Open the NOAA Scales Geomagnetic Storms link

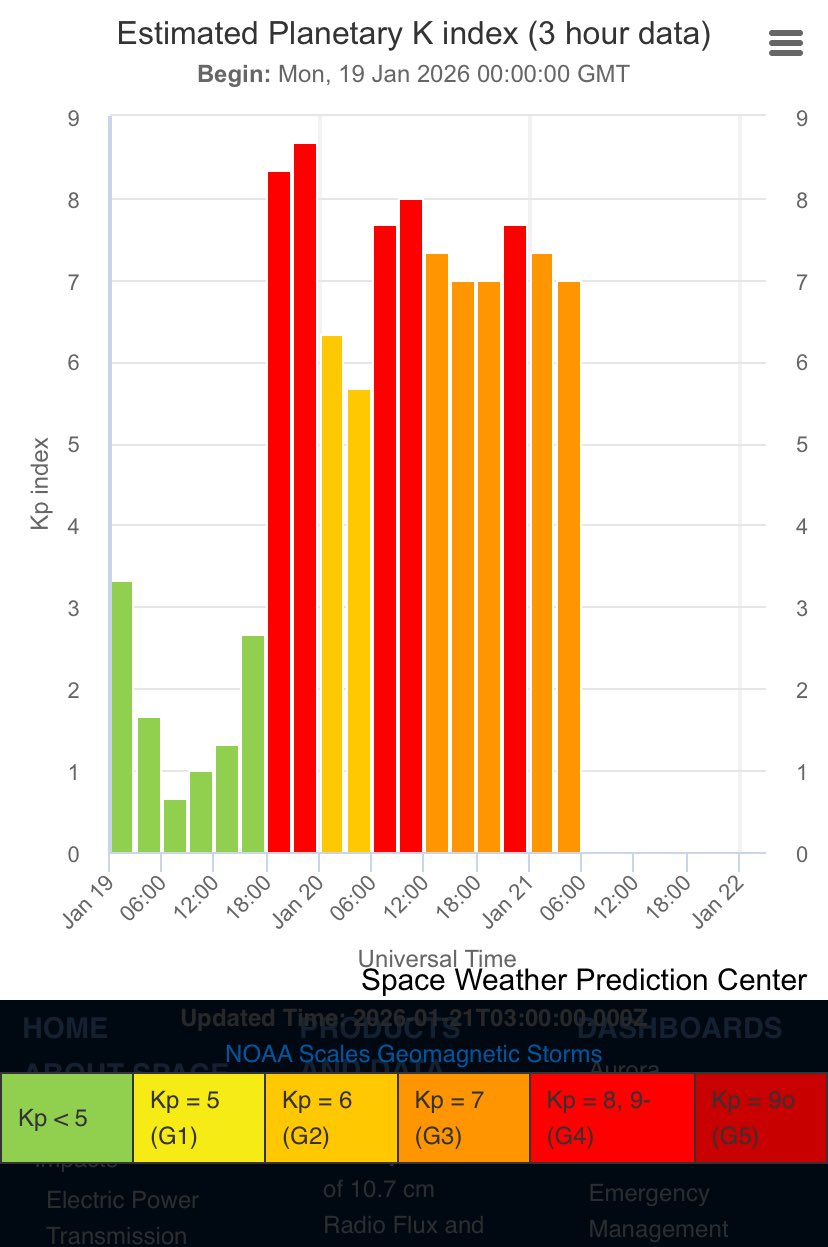click(x=413, y=1054)
